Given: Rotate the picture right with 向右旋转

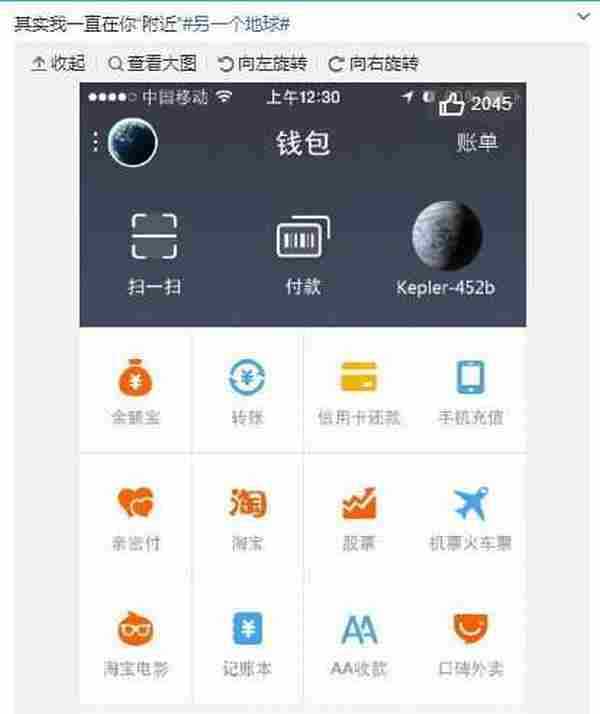Looking at the screenshot, I should [373, 64].
